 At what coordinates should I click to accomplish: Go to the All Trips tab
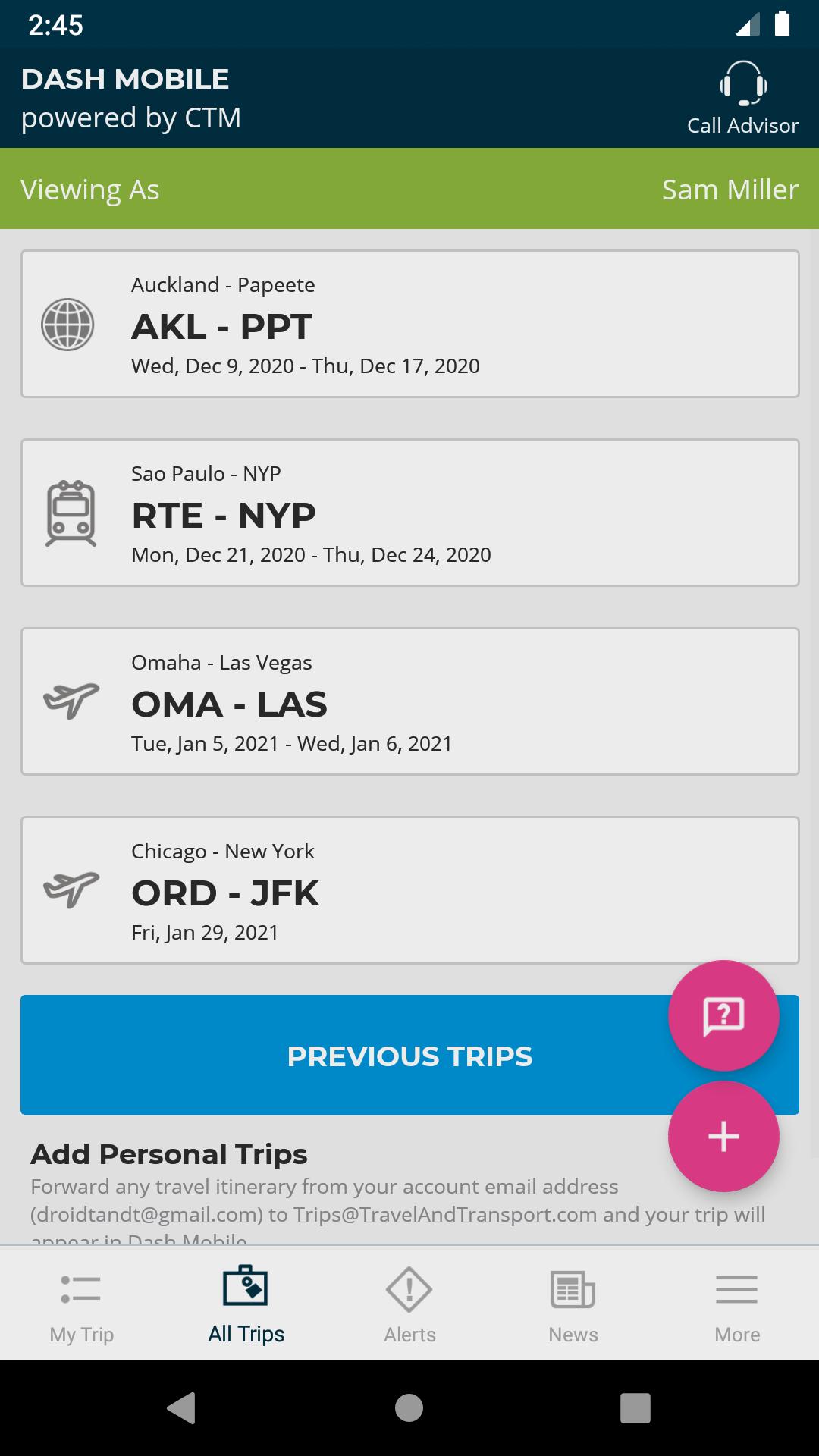[x=246, y=1304]
